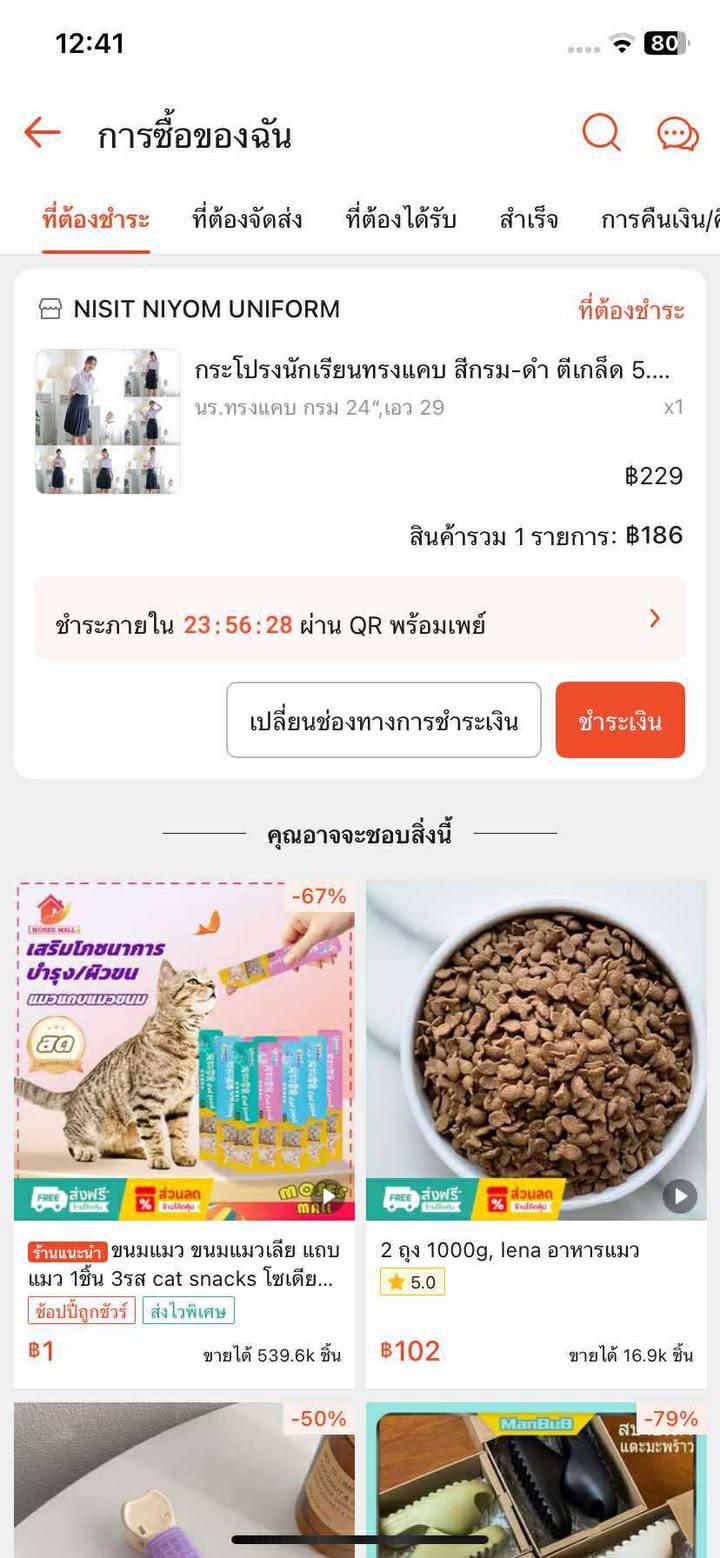
Task: Switch to the ที่ต้องจัดส่ง tab
Action: [x=247, y=219]
